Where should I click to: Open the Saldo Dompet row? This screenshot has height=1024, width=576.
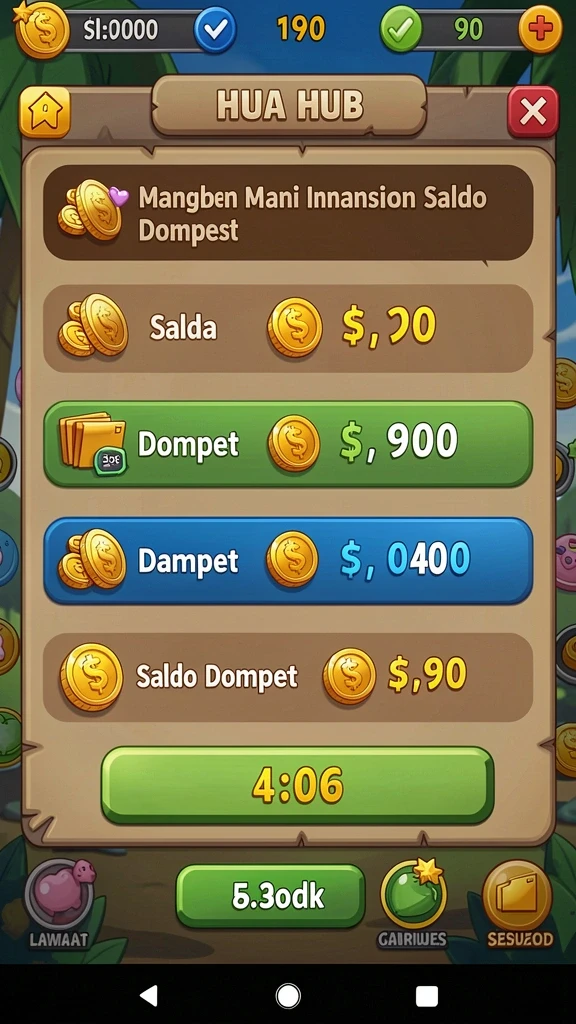[288, 677]
